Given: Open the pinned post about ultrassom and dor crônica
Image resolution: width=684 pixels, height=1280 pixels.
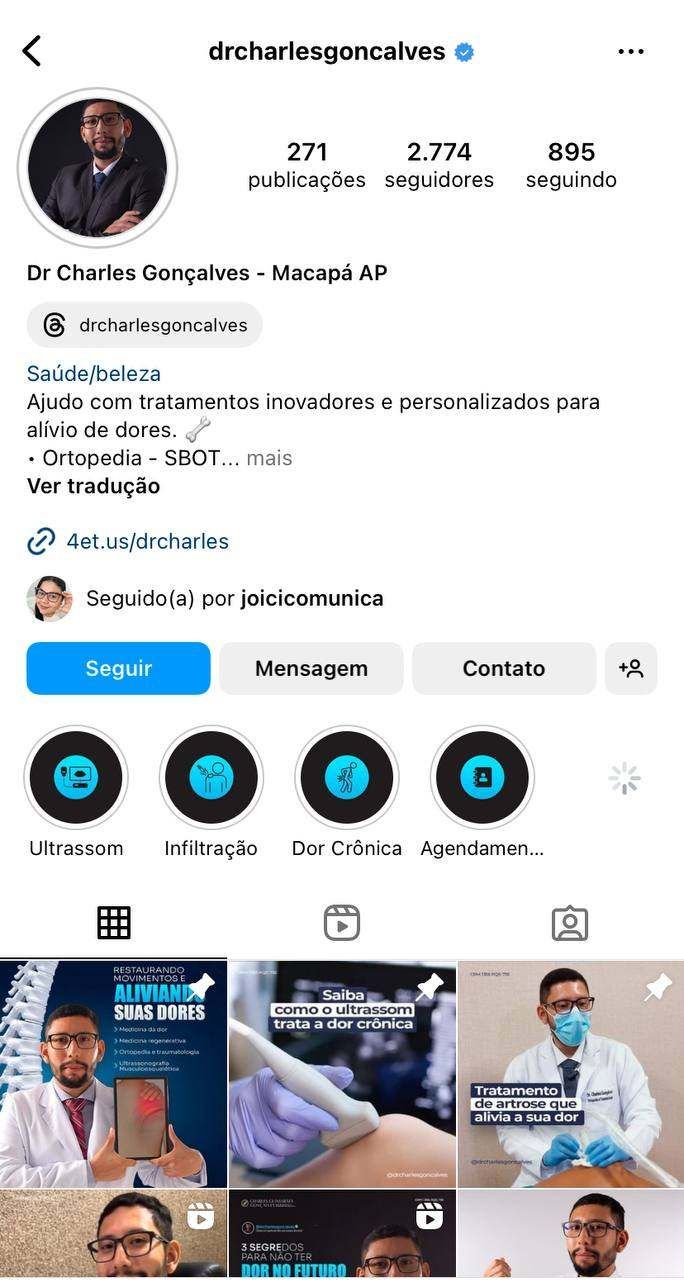Looking at the screenshot, I should pos(342,1074).
